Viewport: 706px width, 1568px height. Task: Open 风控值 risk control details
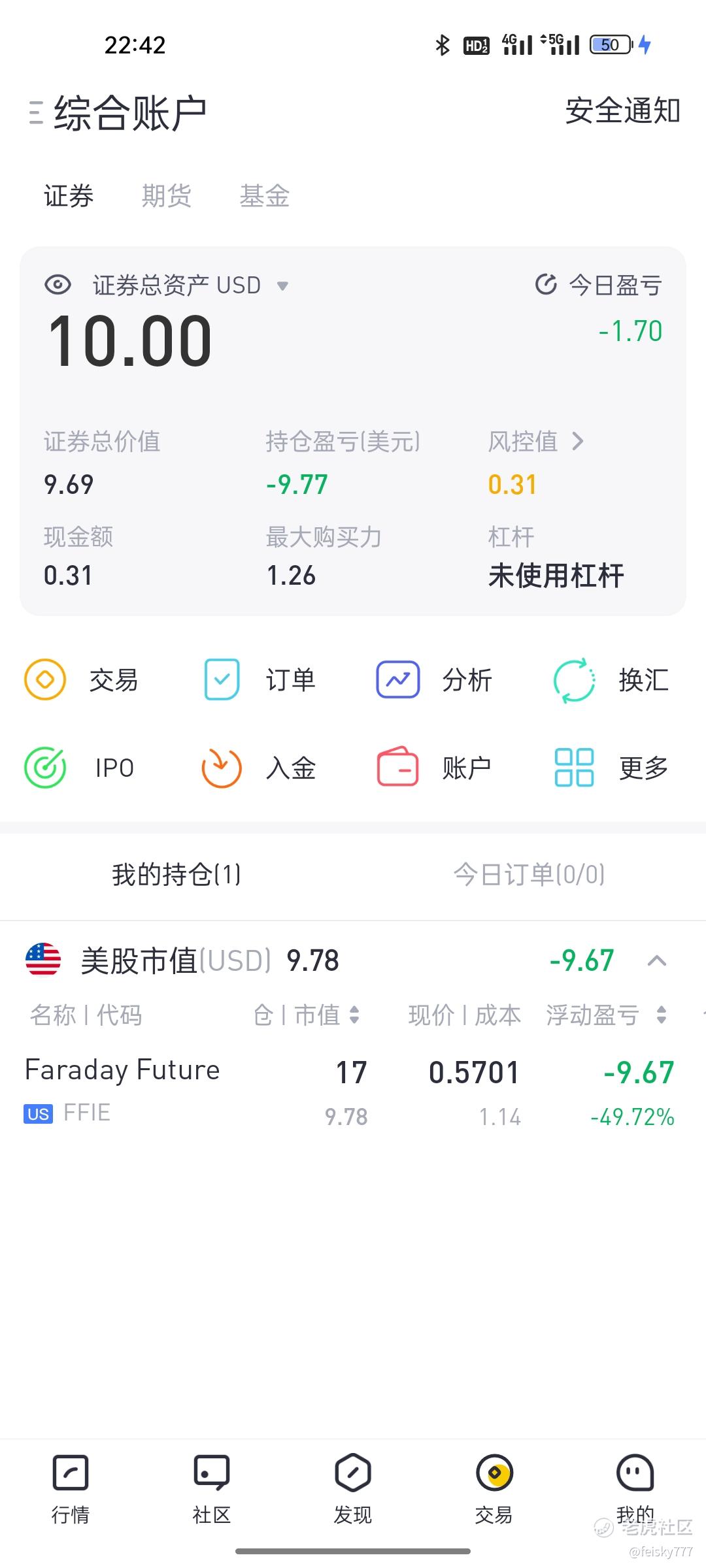click(536, 442)
